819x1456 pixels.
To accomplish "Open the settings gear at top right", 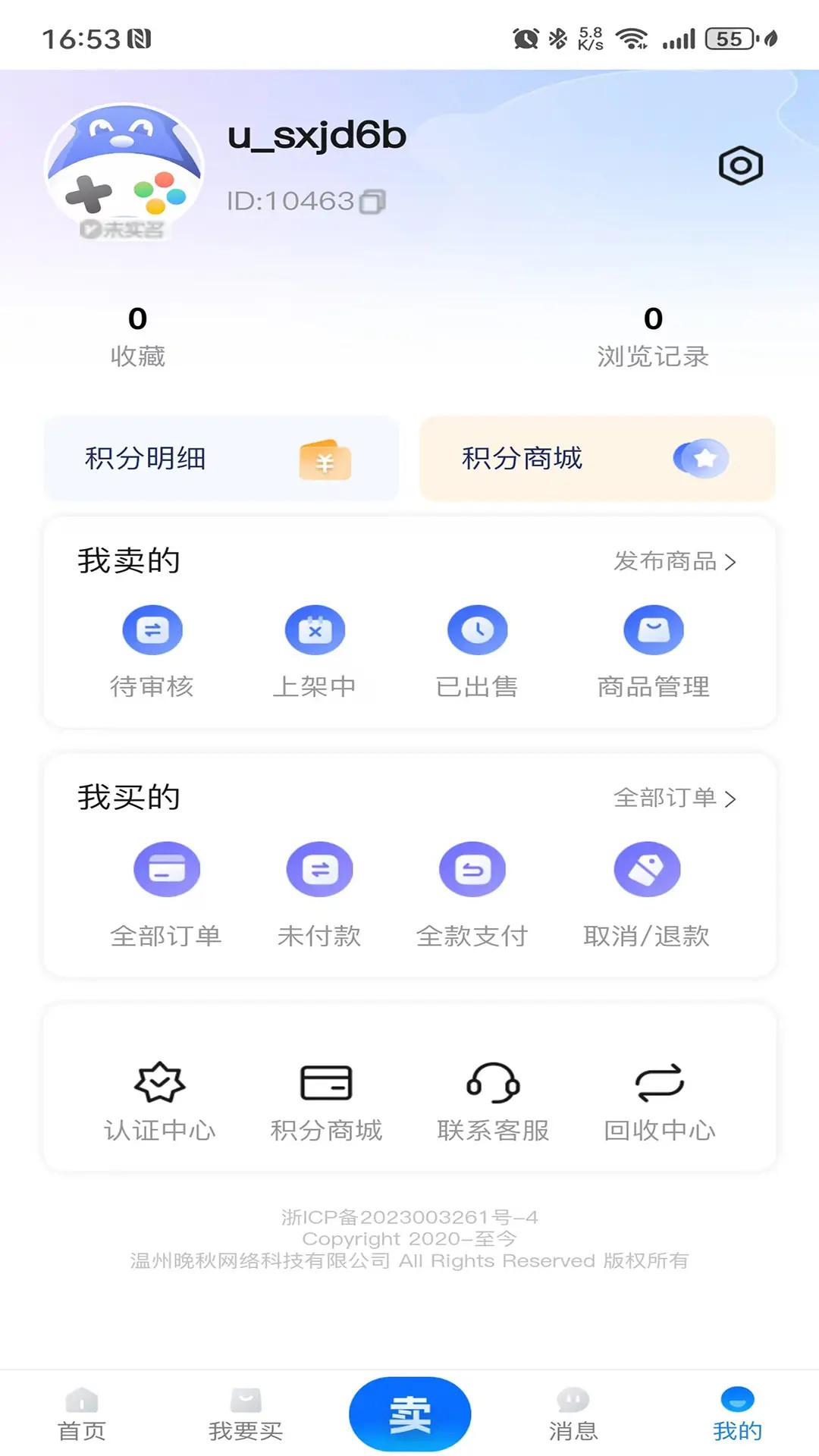I will click(x=741, y=165).
